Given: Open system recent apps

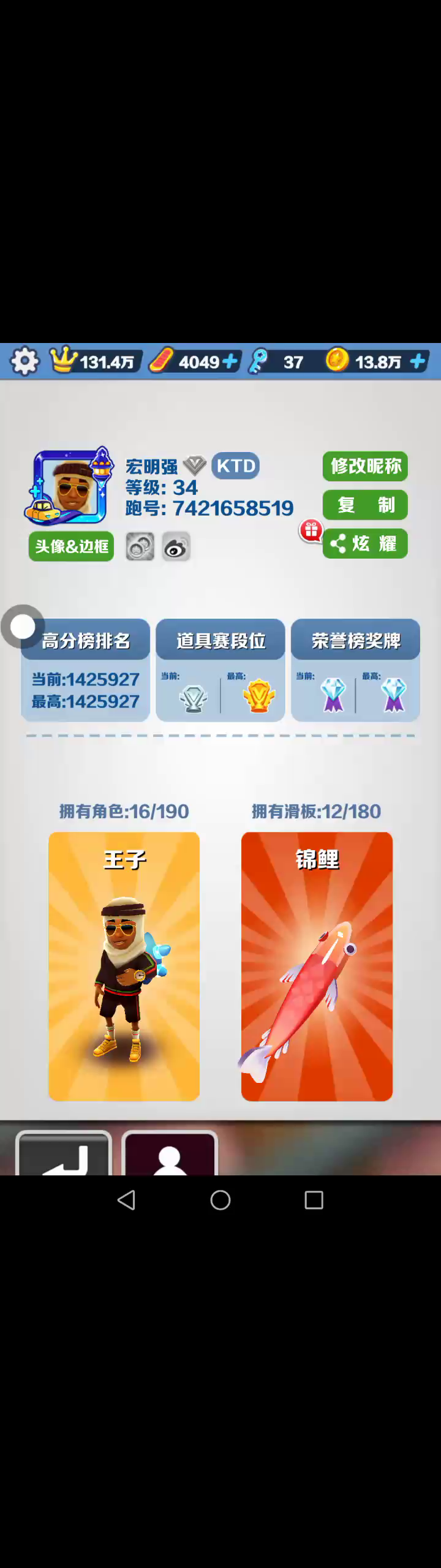Looking at the screenshot, I should click(314, 1200).
